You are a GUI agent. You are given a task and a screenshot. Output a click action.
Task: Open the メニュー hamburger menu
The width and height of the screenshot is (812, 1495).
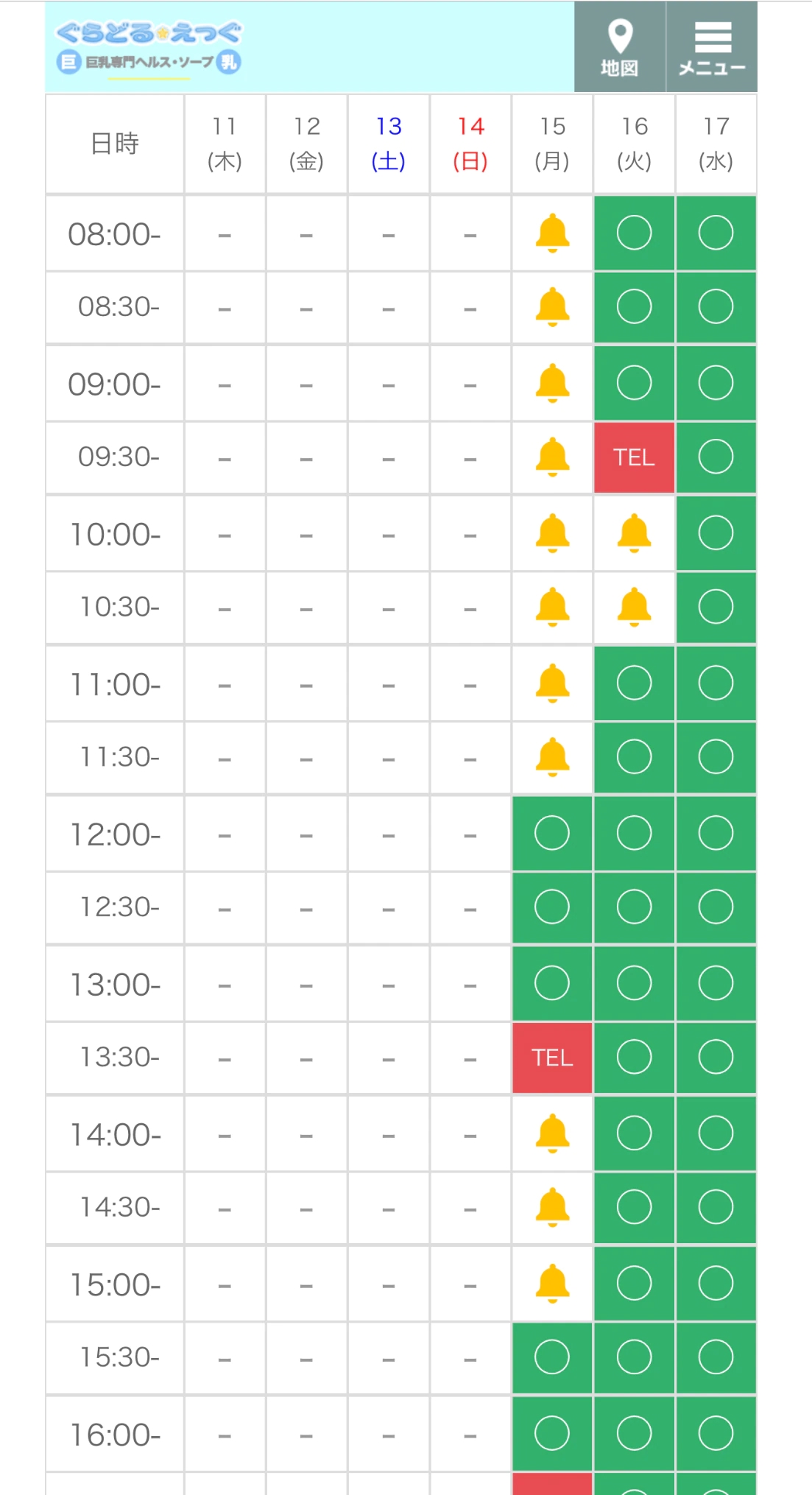coord(712,47)
